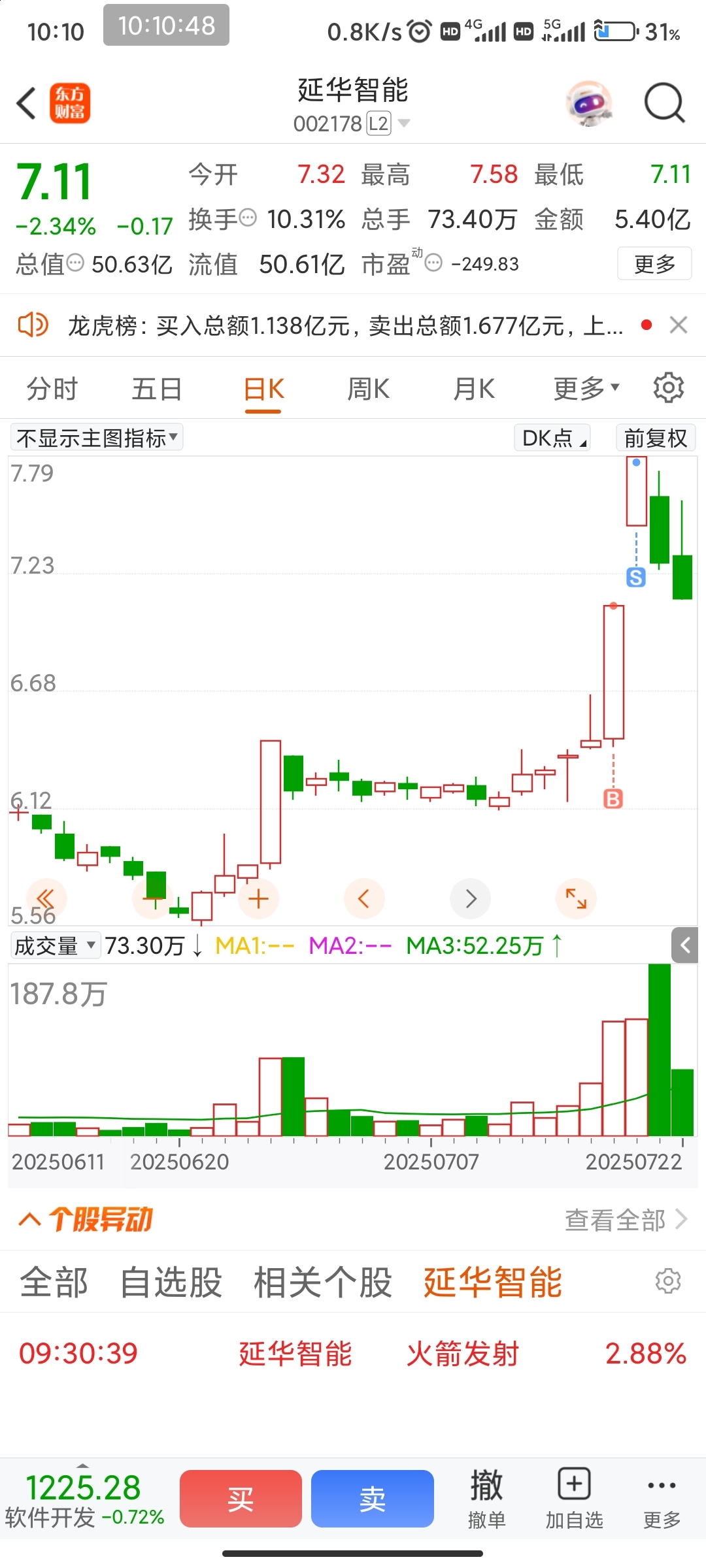Expand the 不显示主图指标 indicator dropdown

coord(97,437)
